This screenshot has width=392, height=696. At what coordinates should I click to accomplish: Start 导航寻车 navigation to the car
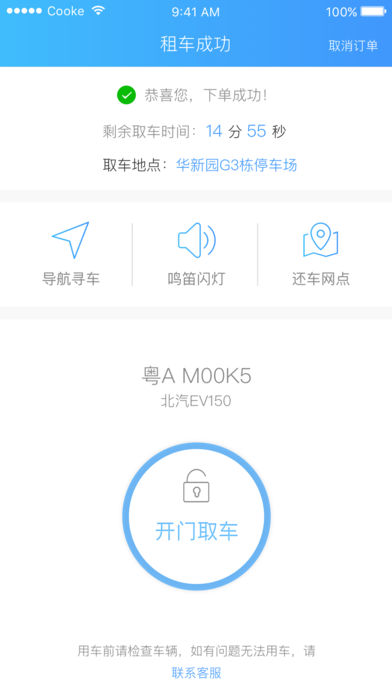pos(71,254)
